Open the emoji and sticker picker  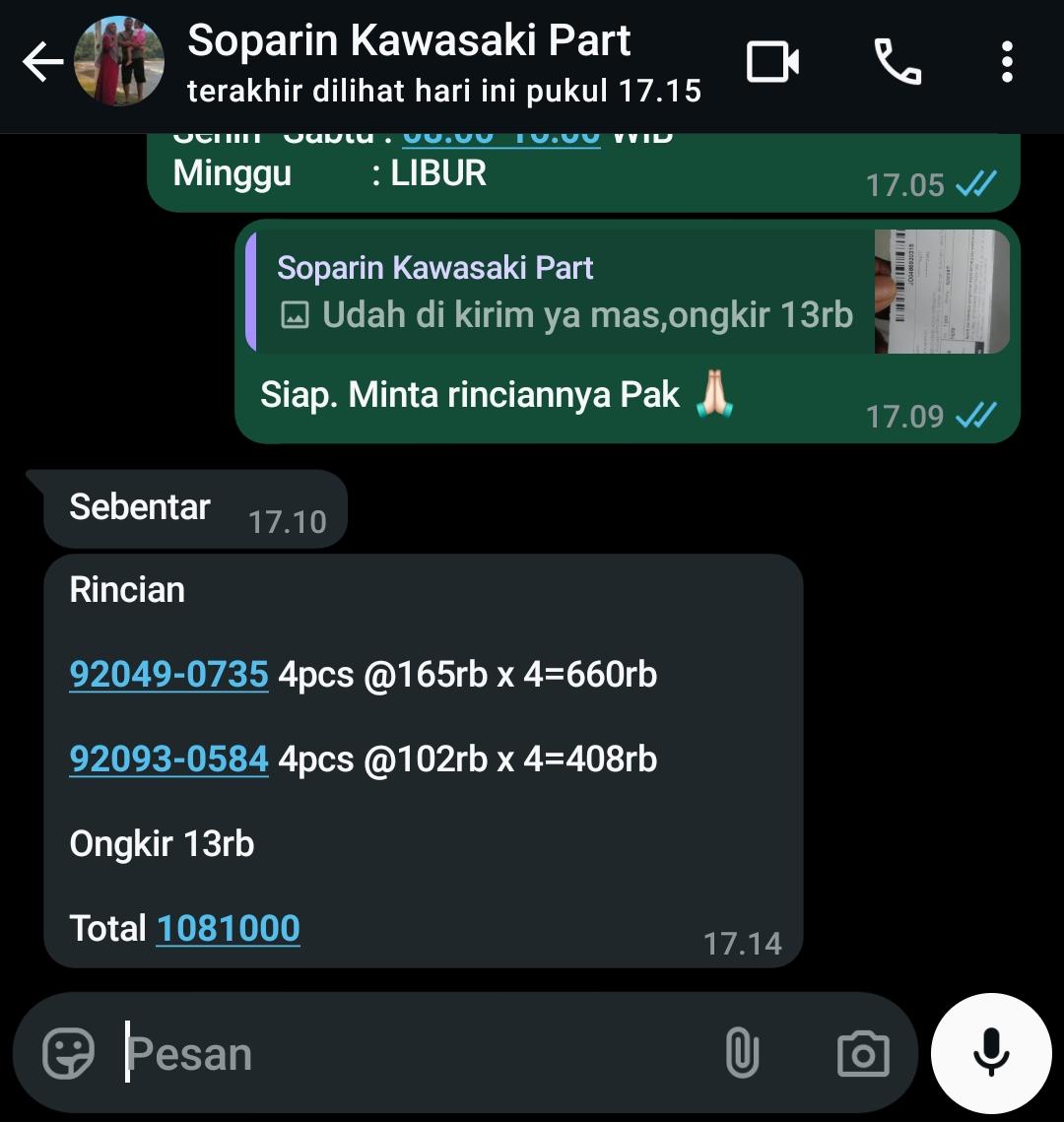pos(69,1053)
